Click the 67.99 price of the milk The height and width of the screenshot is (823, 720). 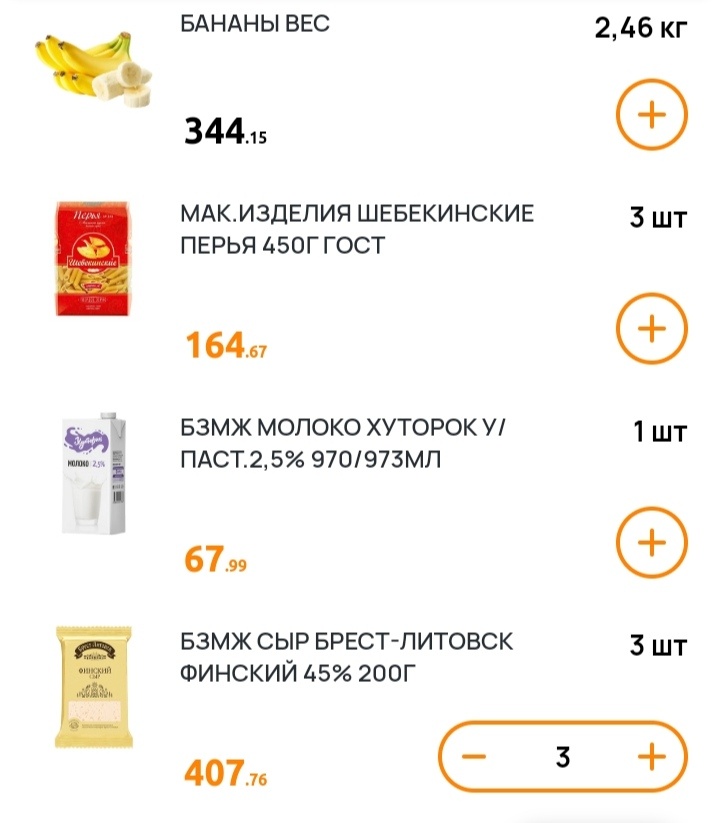pos(216,558)
